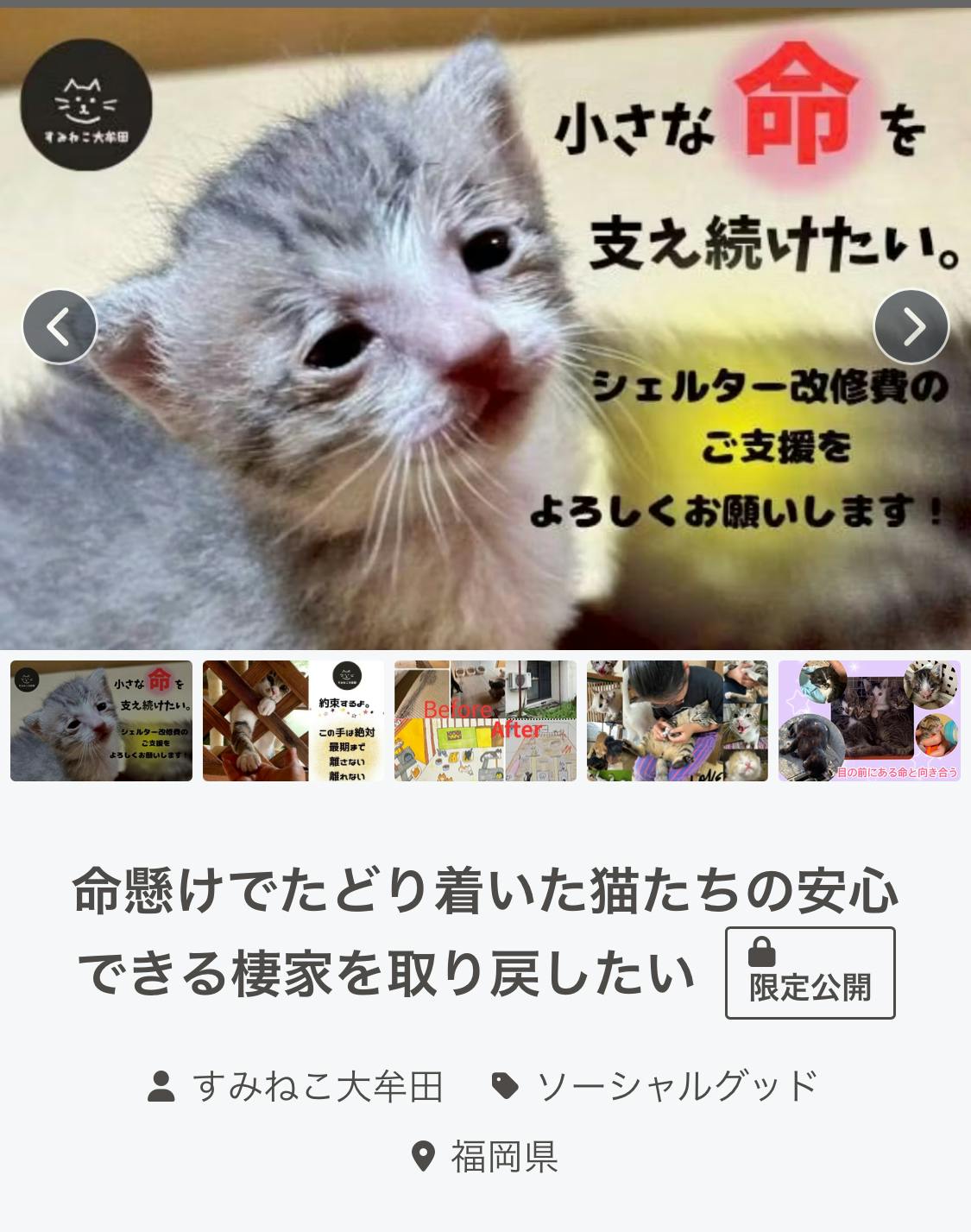The image size is (971, 1232).
Task: Open the ソーシャルグッド category tag
Action: [x=676, y=1086]
